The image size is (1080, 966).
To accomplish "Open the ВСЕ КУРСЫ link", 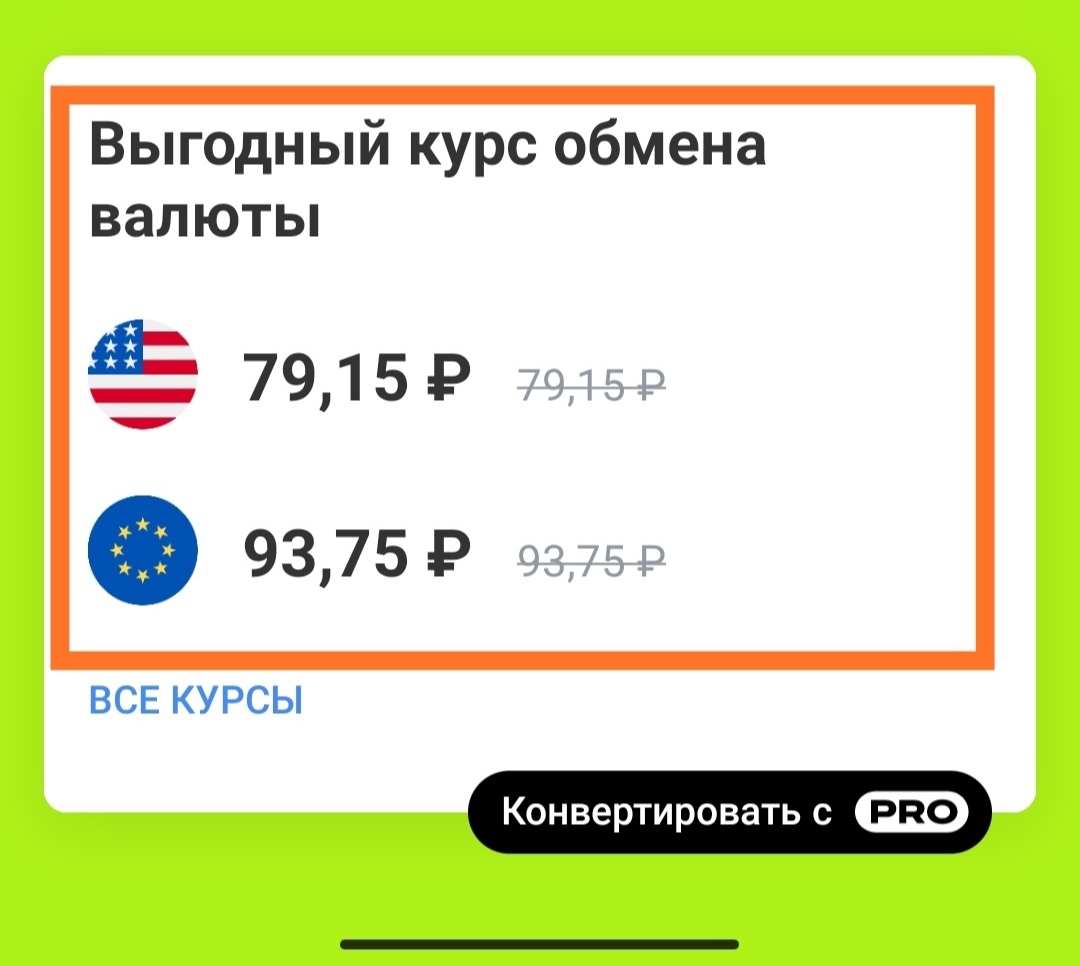I will point(196,701).
